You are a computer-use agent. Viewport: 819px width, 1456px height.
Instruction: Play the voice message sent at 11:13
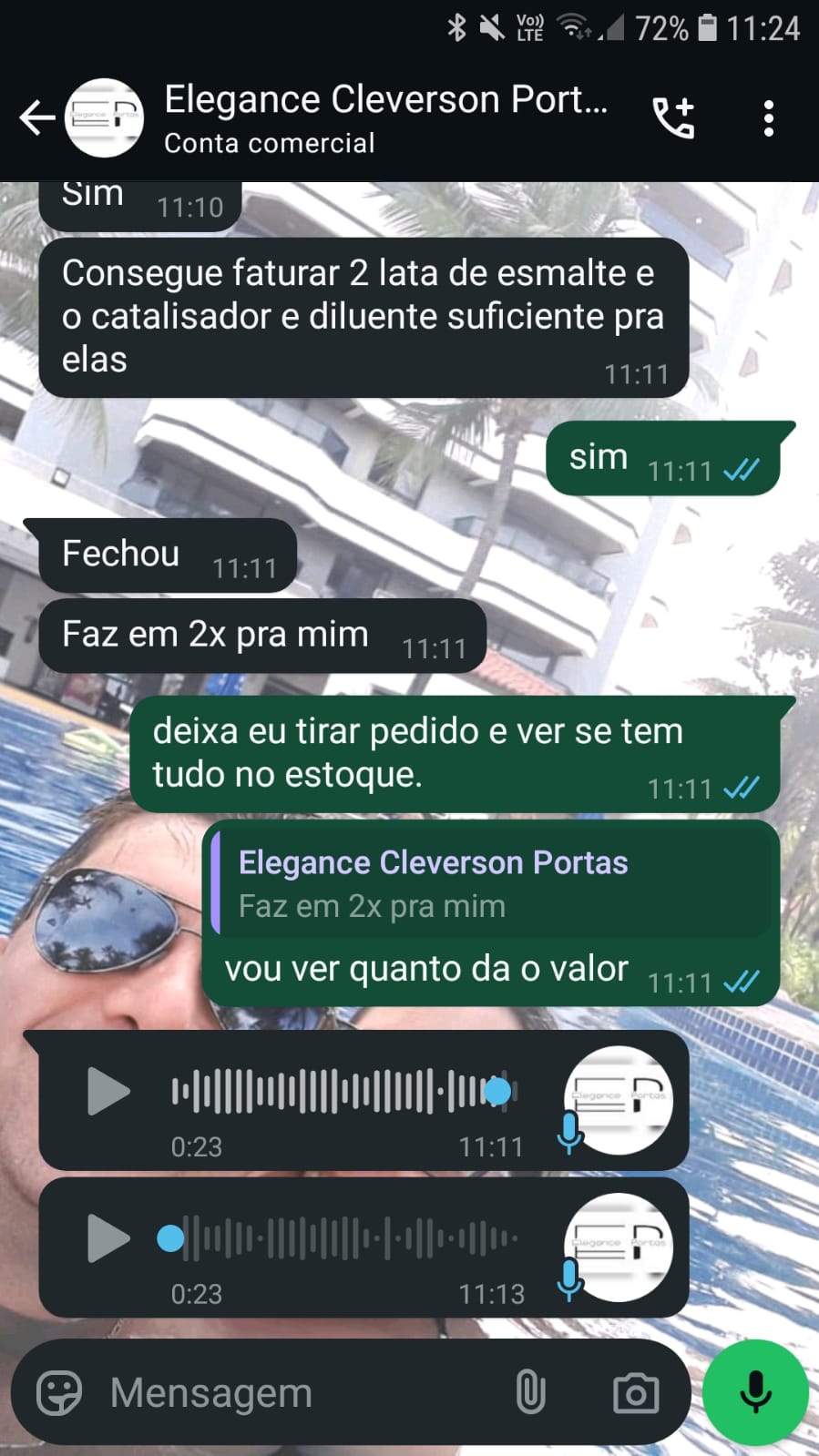click(108, 1238)
